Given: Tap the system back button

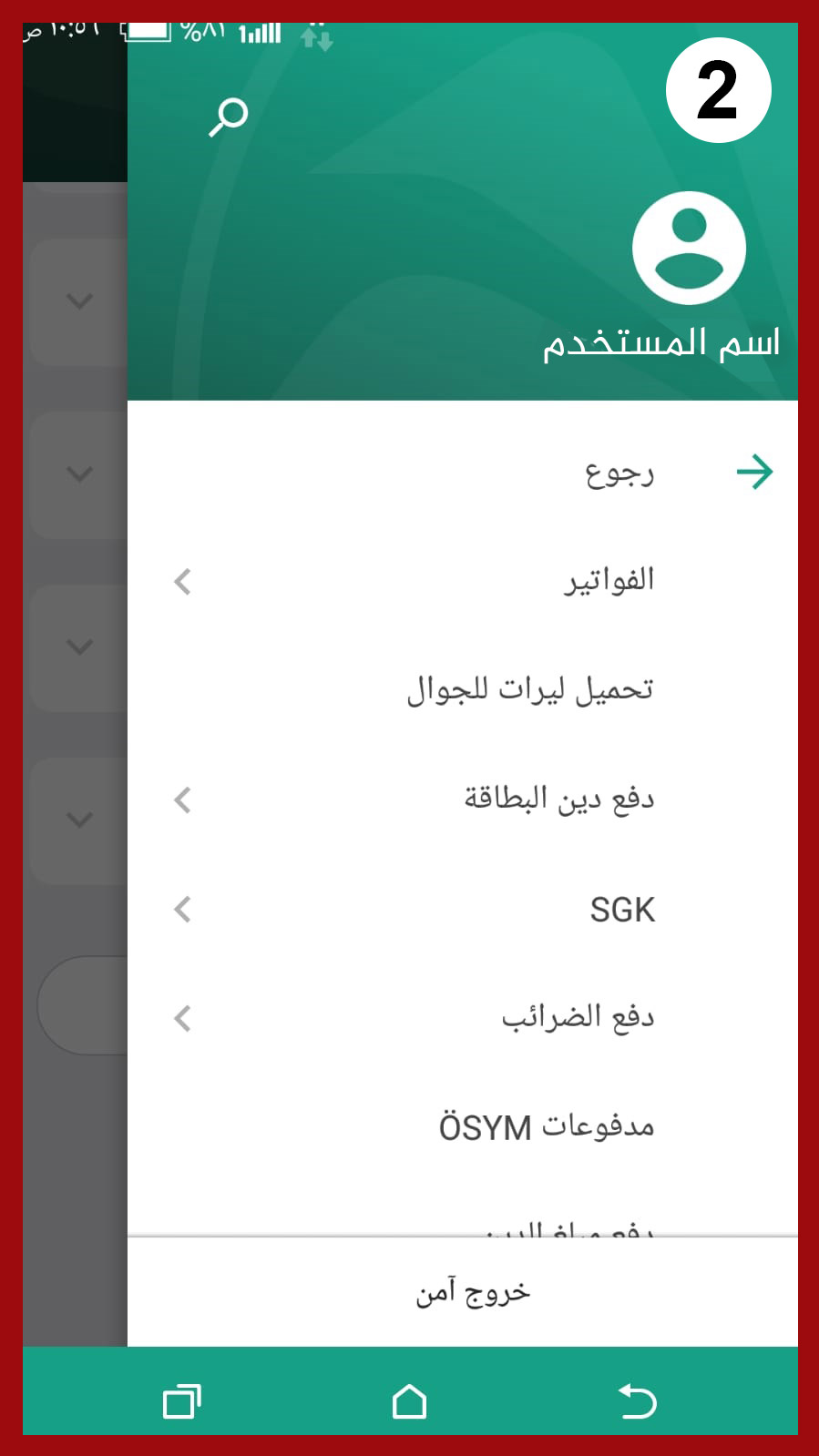Looking at the screenshot, I should tap(638, 1401).
